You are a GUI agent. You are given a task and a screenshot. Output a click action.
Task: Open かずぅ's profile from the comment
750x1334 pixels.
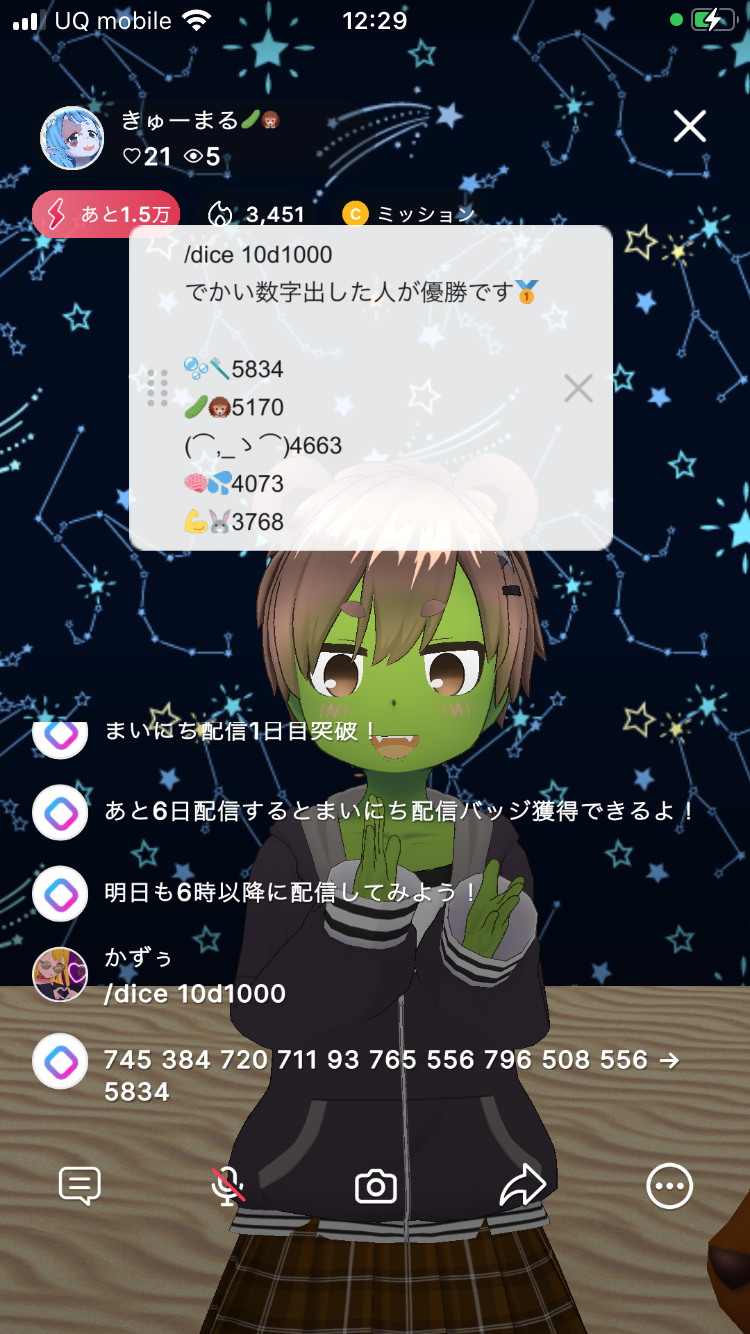[x=60, y=975]
